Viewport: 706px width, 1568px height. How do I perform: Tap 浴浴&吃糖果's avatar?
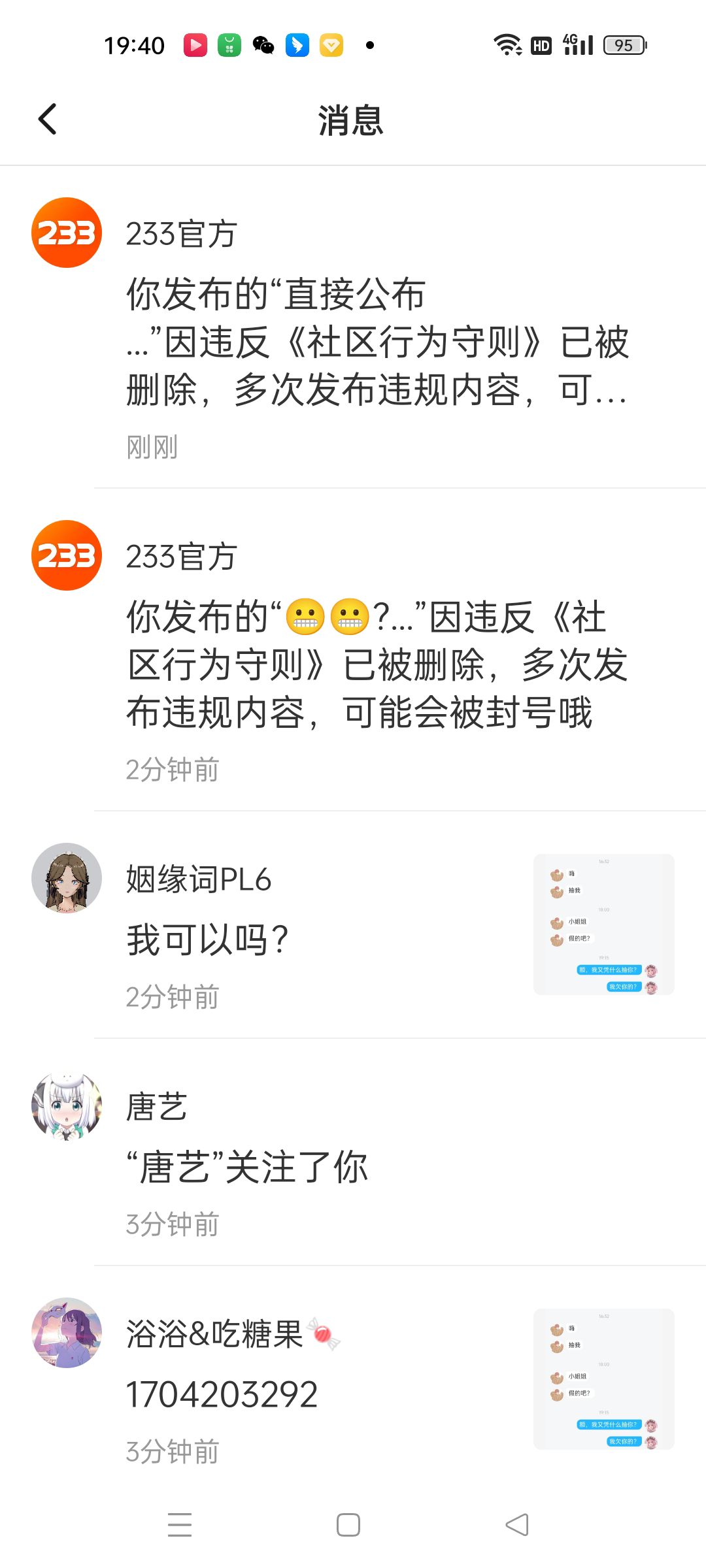67,1333
